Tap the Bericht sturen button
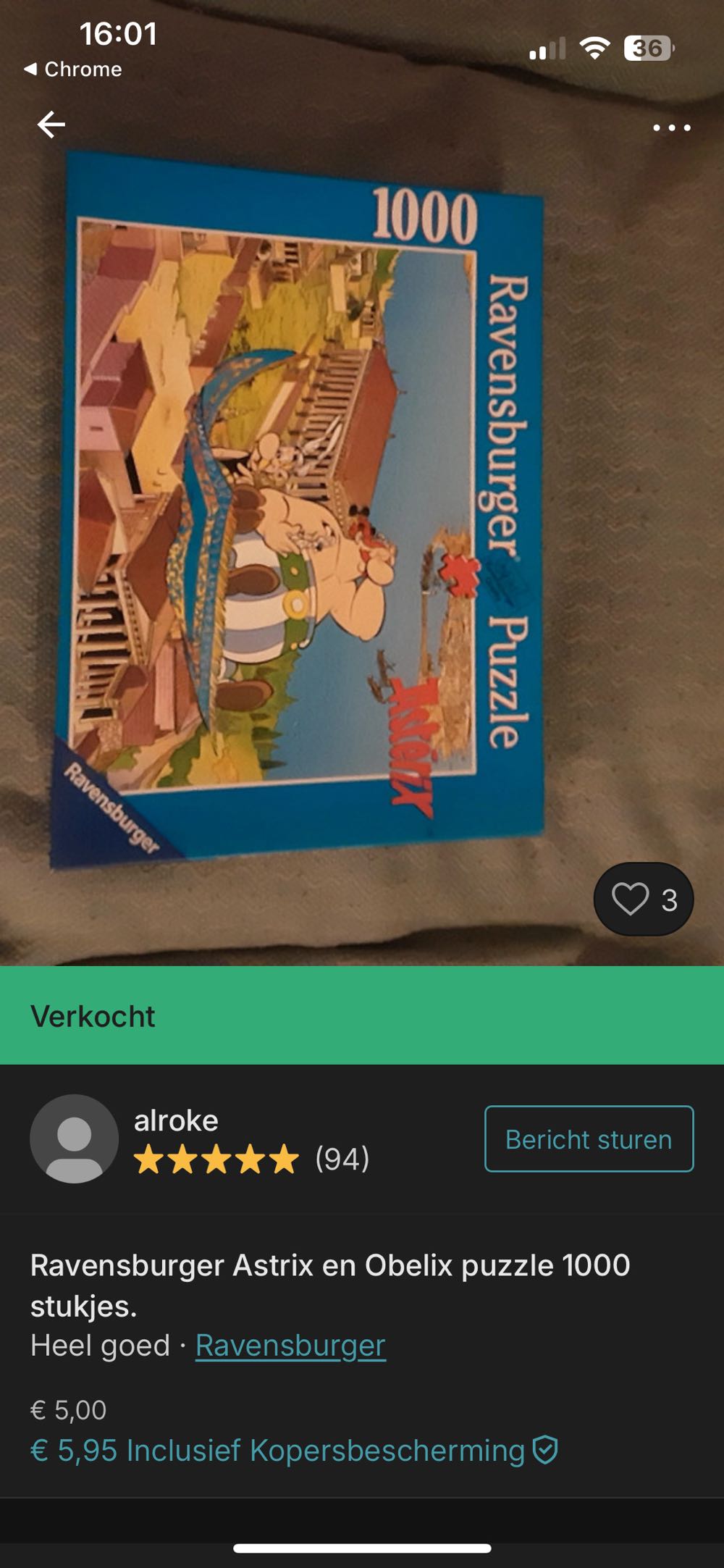Screen dimensions: 724x1568 pos(588,1138)
